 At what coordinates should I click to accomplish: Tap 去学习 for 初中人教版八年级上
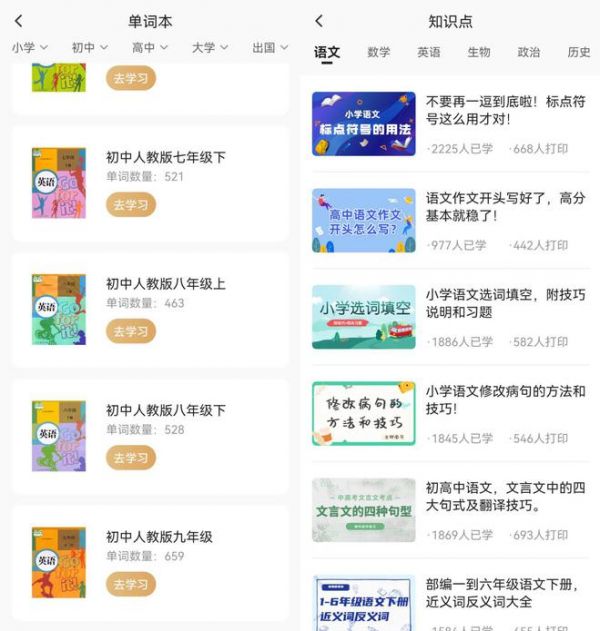coord(131,331)
